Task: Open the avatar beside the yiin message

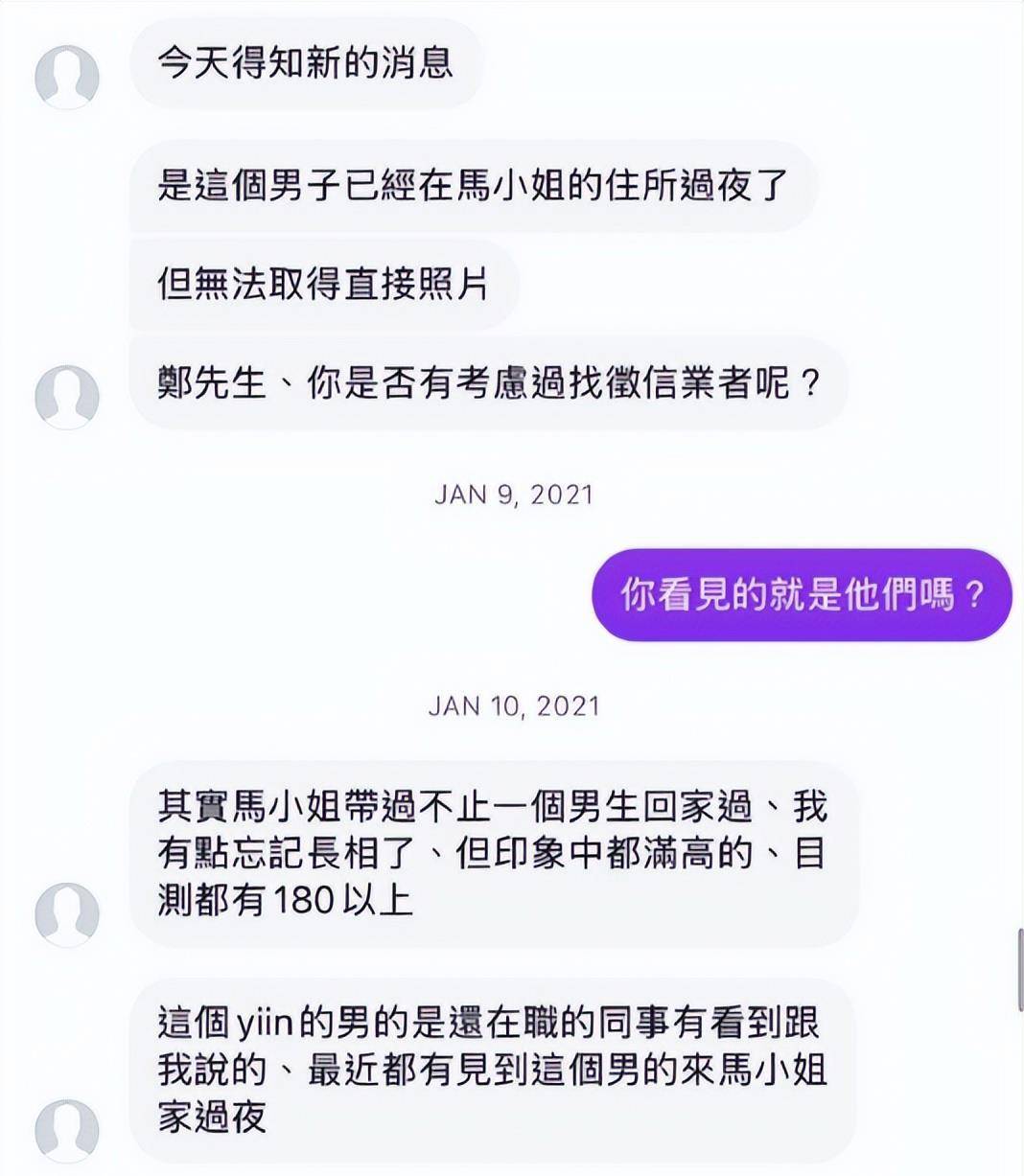Action: 67,1131
